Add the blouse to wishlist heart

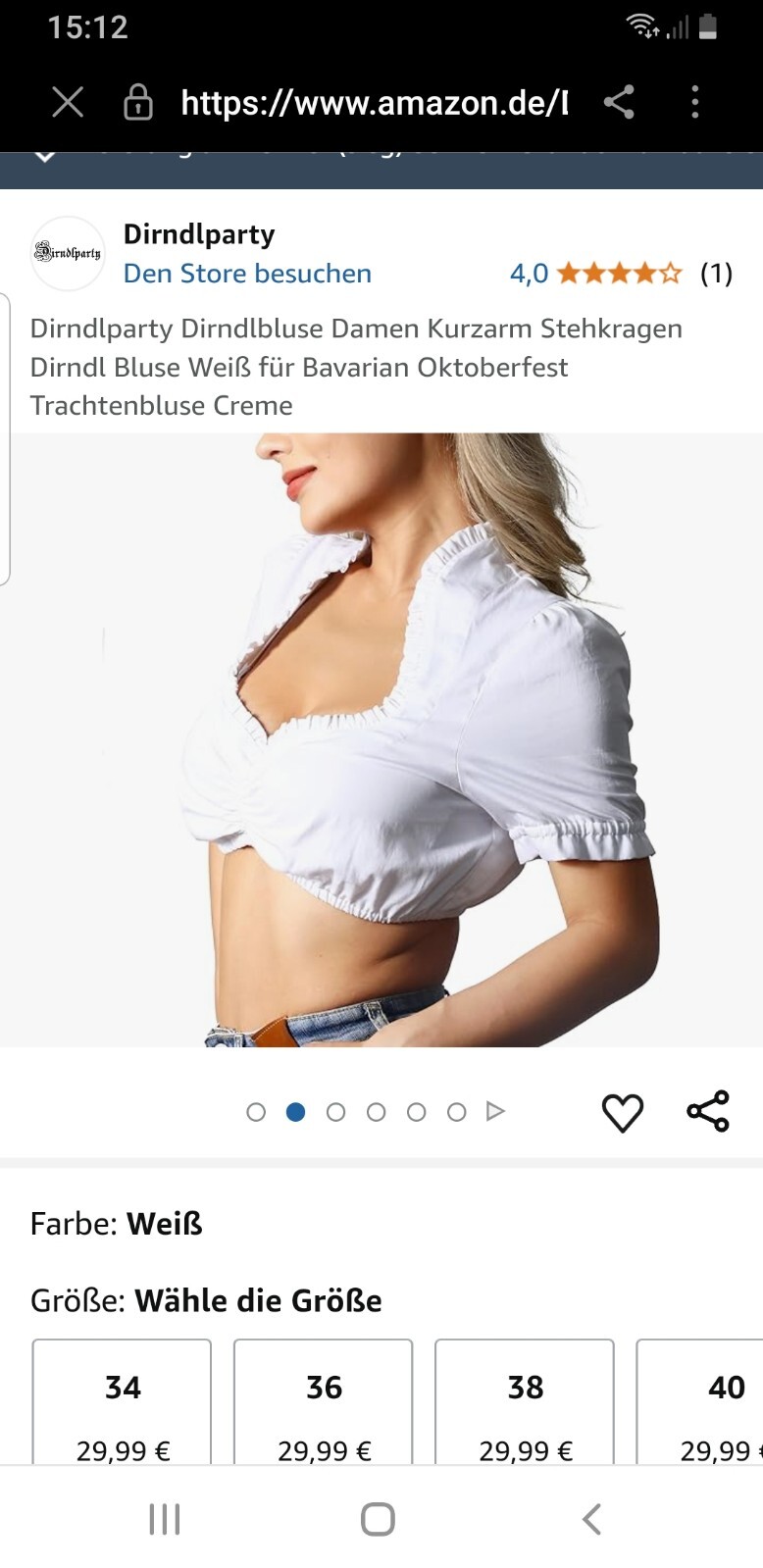point(622,1112)
